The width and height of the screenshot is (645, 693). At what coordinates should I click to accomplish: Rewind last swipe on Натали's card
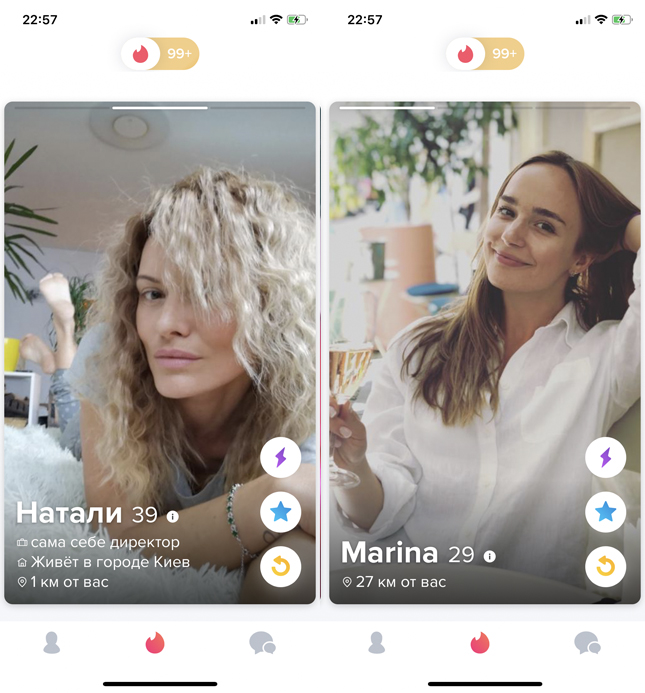(280, 567)
